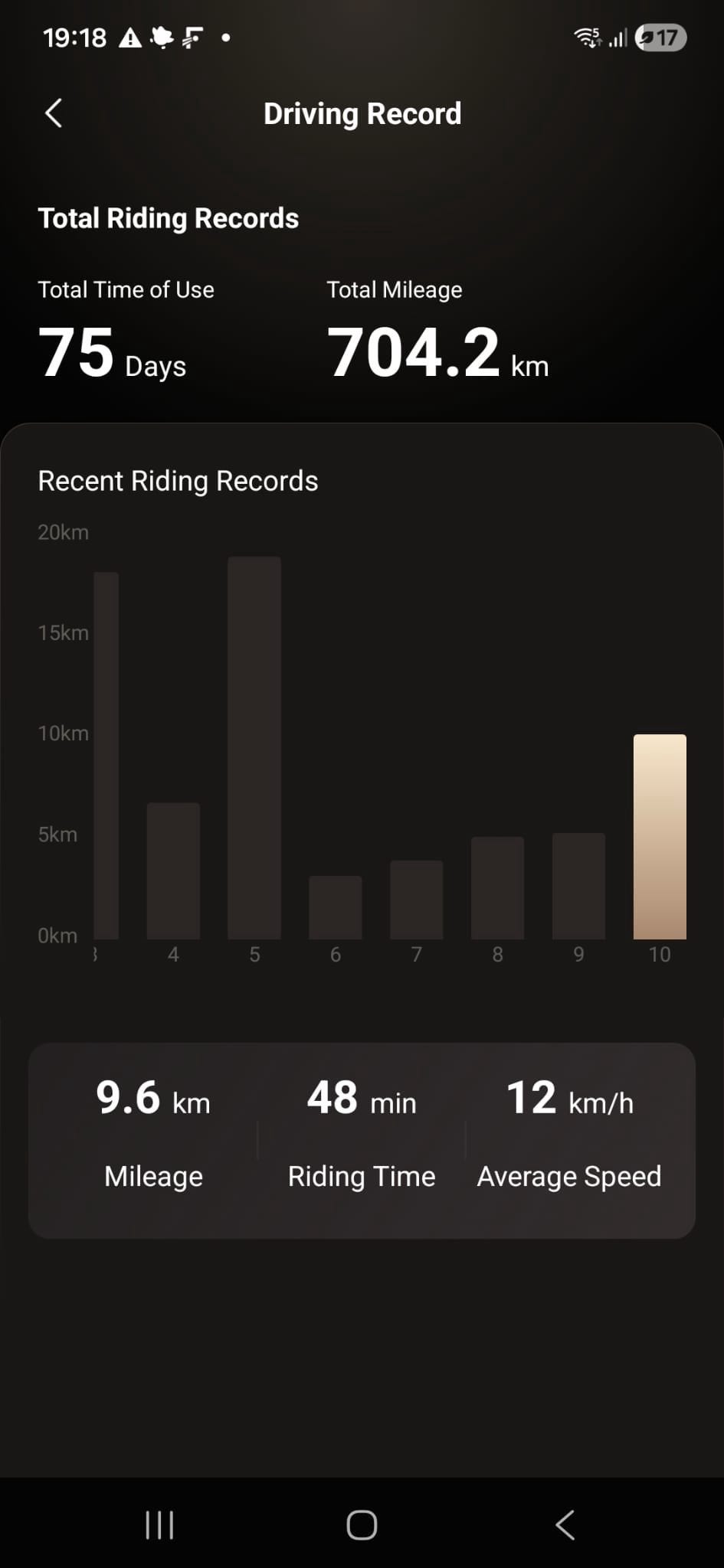
Task: Open the recent apps view
Action: 159,1525
